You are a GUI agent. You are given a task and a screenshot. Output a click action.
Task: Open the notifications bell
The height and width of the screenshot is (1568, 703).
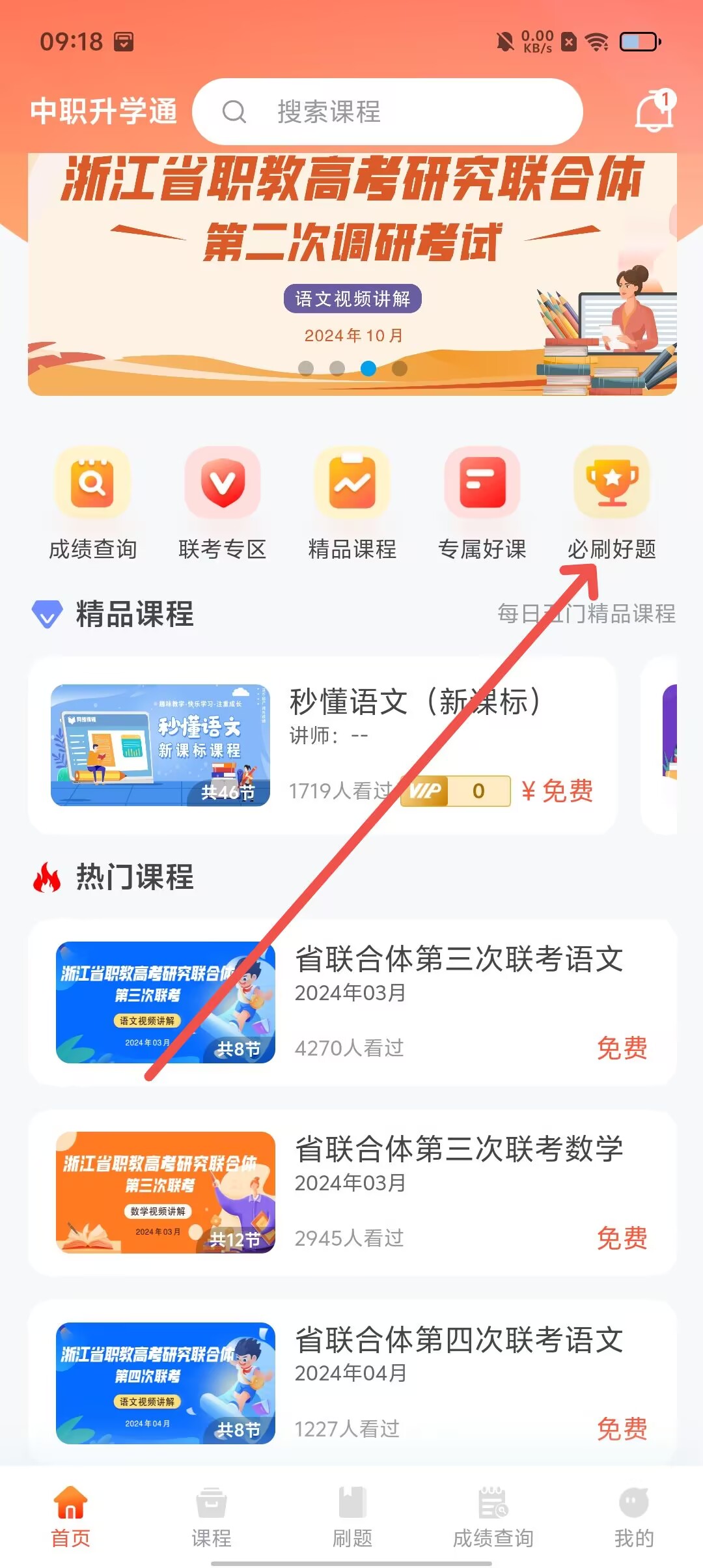tap(654, 112)
